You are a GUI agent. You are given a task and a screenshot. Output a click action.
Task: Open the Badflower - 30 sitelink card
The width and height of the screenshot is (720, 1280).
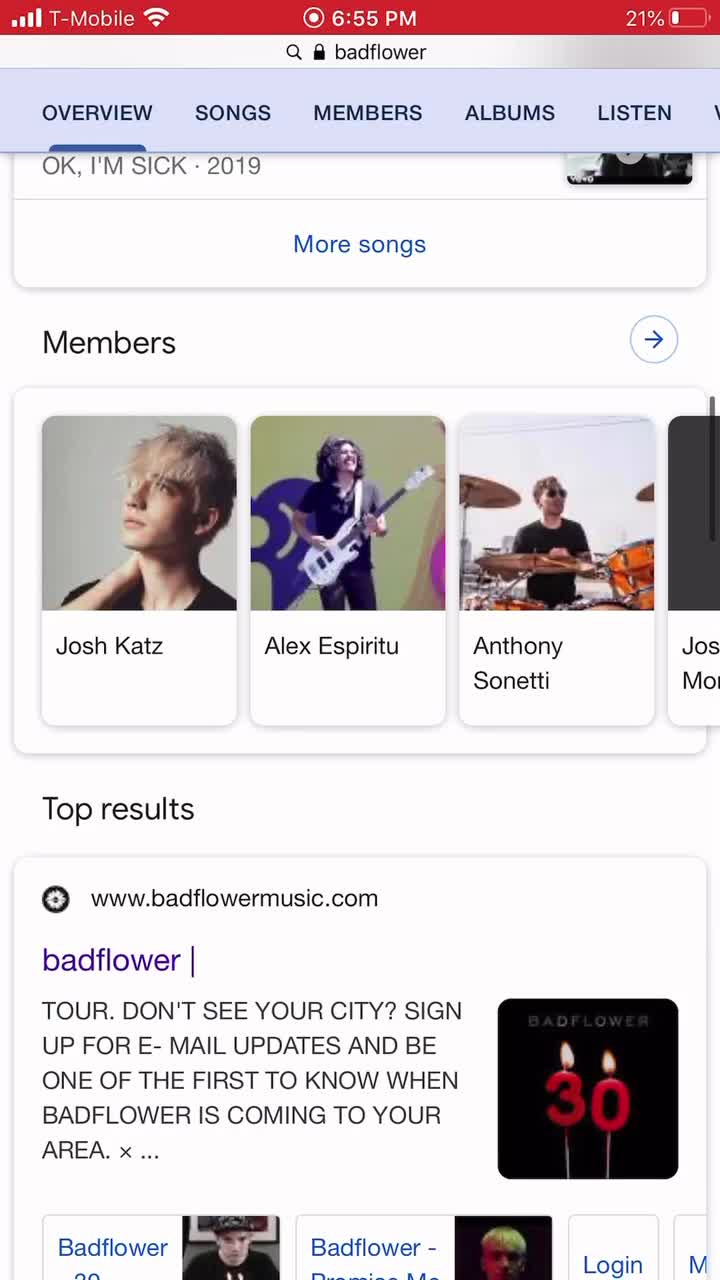tap(161, 1248)
